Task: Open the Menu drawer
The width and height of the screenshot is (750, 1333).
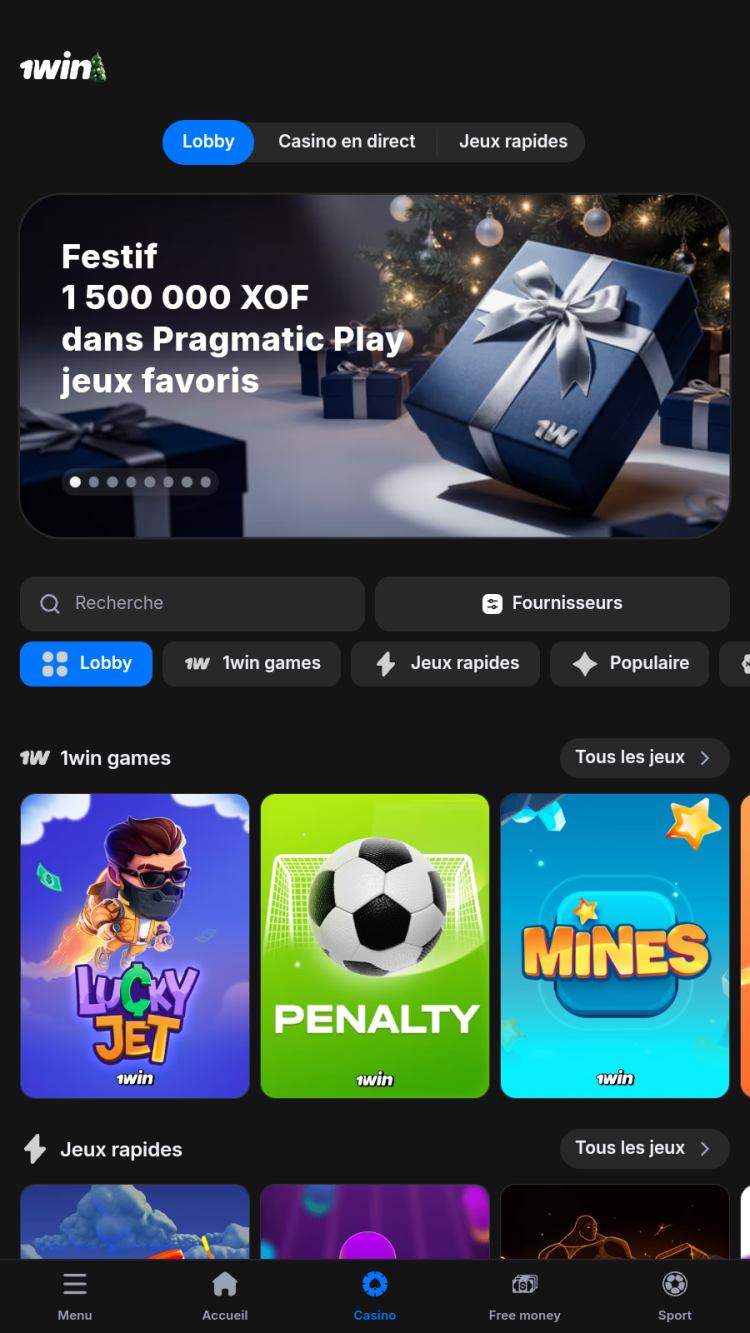Action: click(75, 1296)
